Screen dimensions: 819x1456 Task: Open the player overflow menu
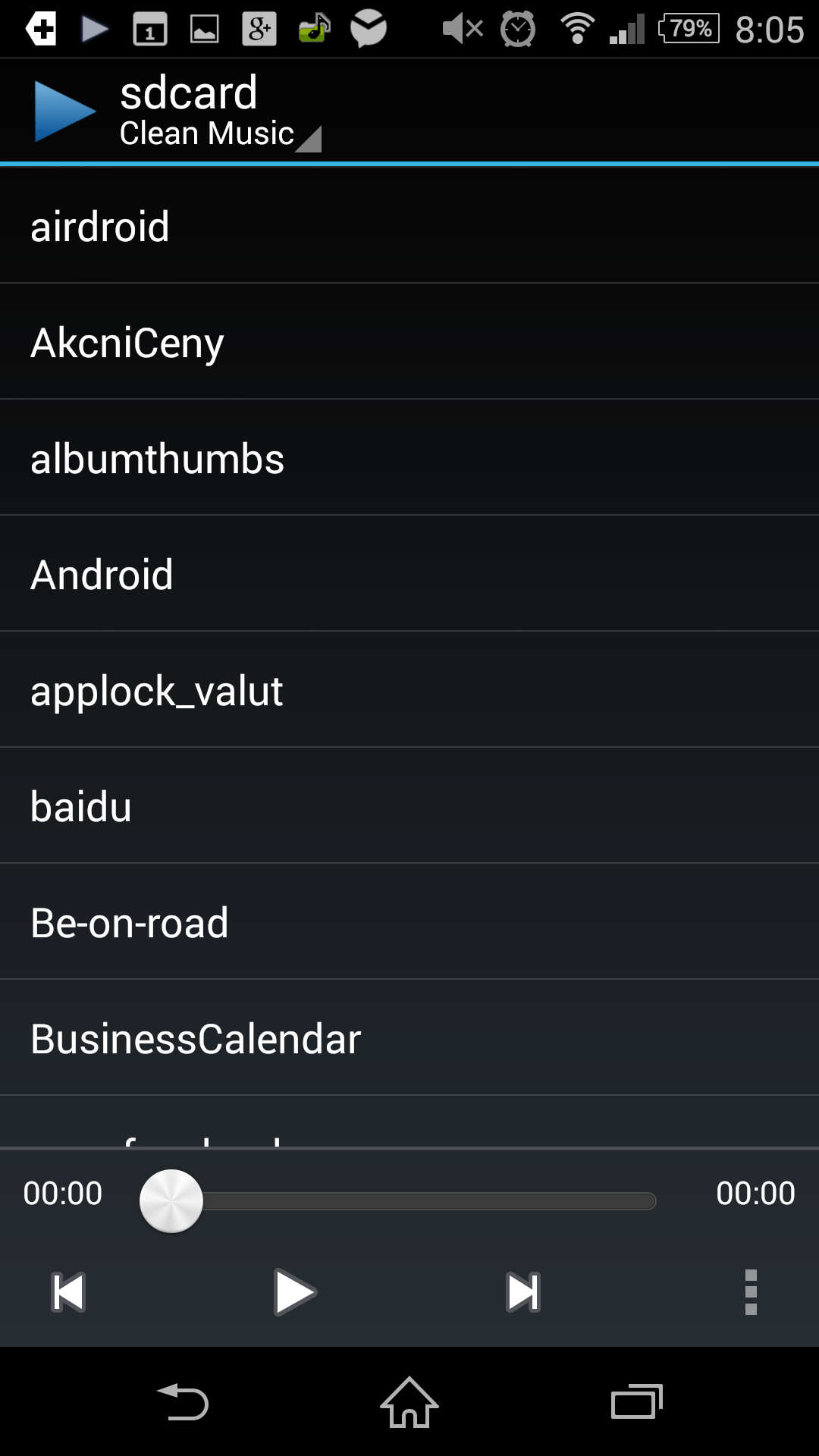(751, 1292)
